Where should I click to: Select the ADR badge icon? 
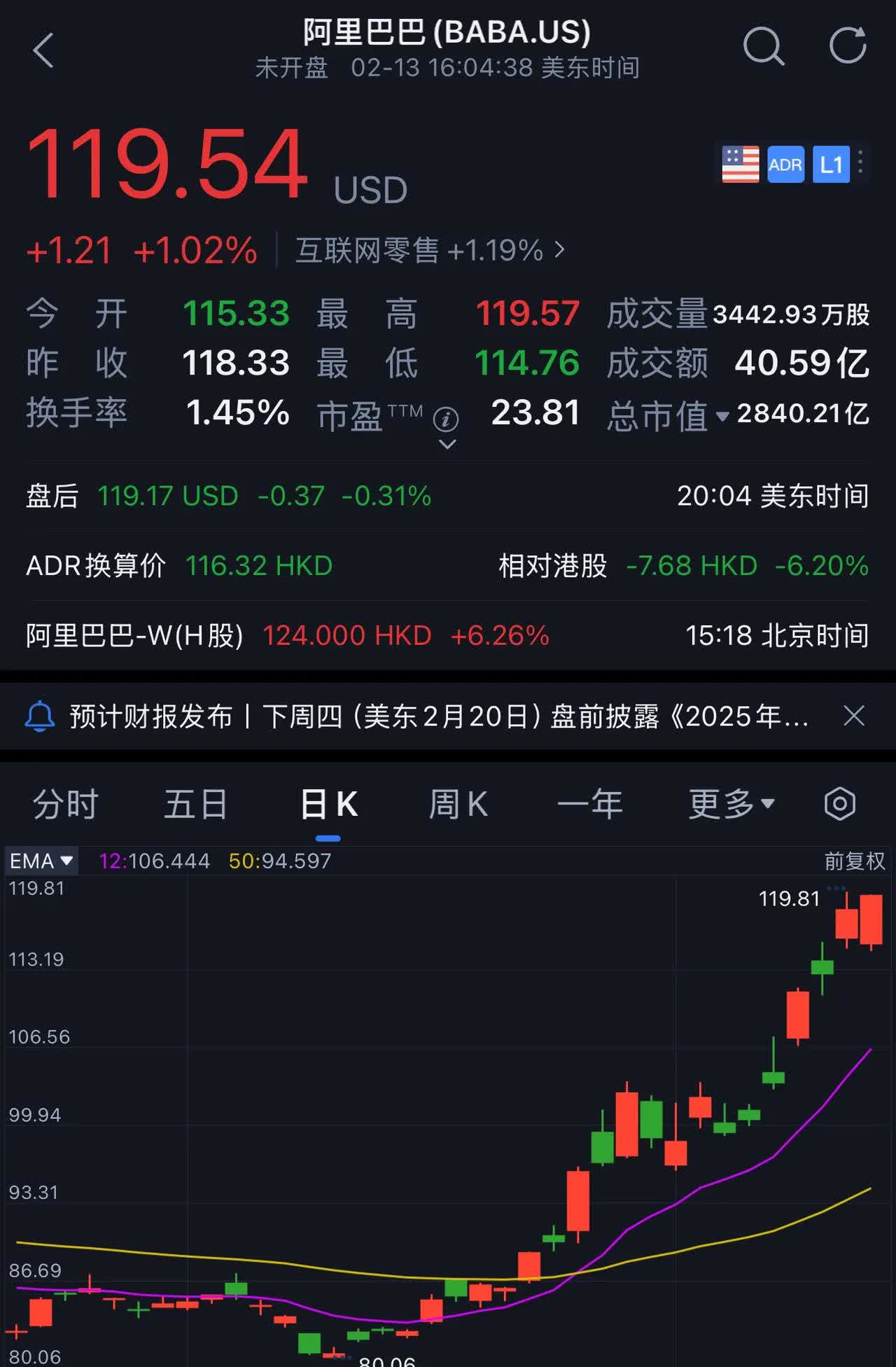(x=785, y=165)
